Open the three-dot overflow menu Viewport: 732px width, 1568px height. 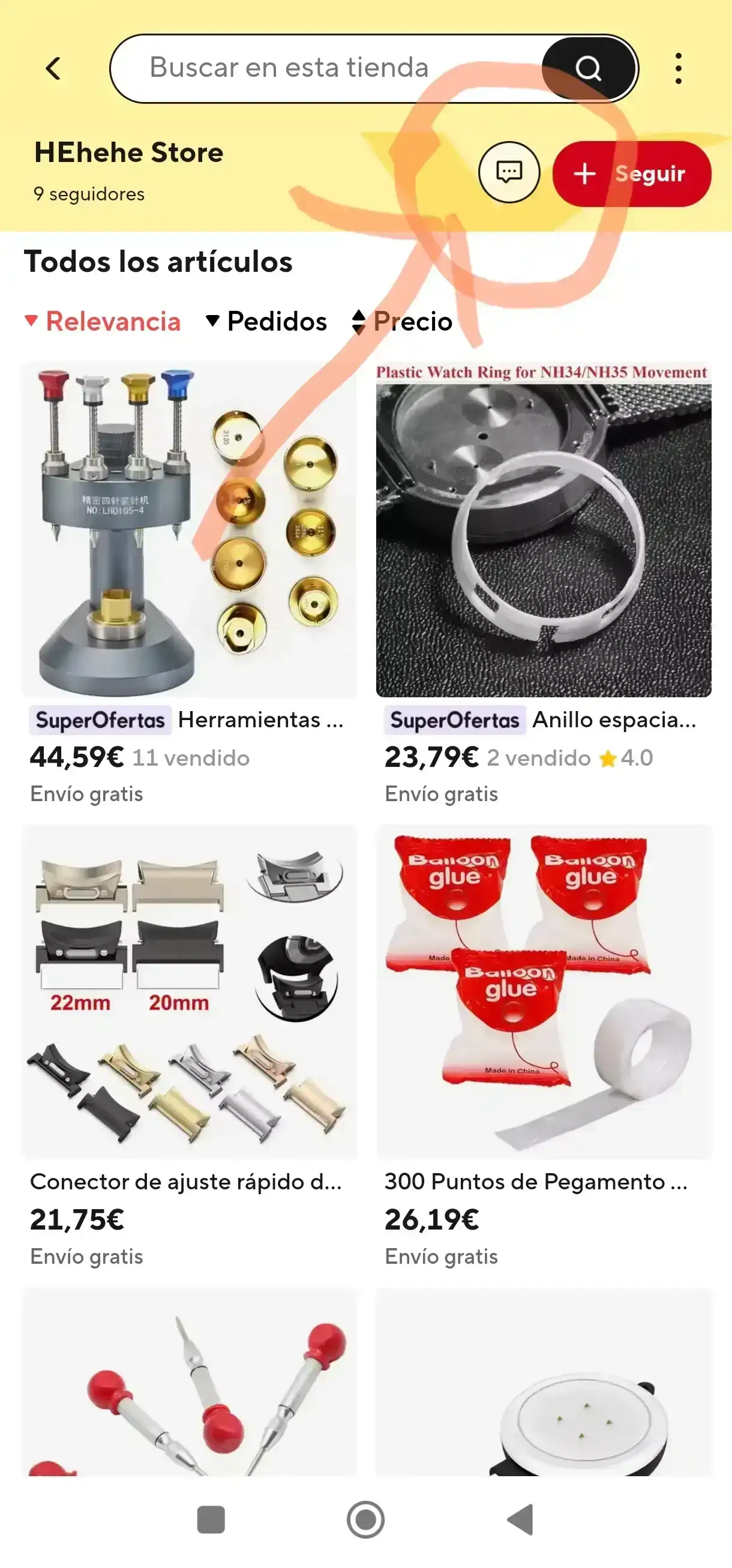[678, 68]
